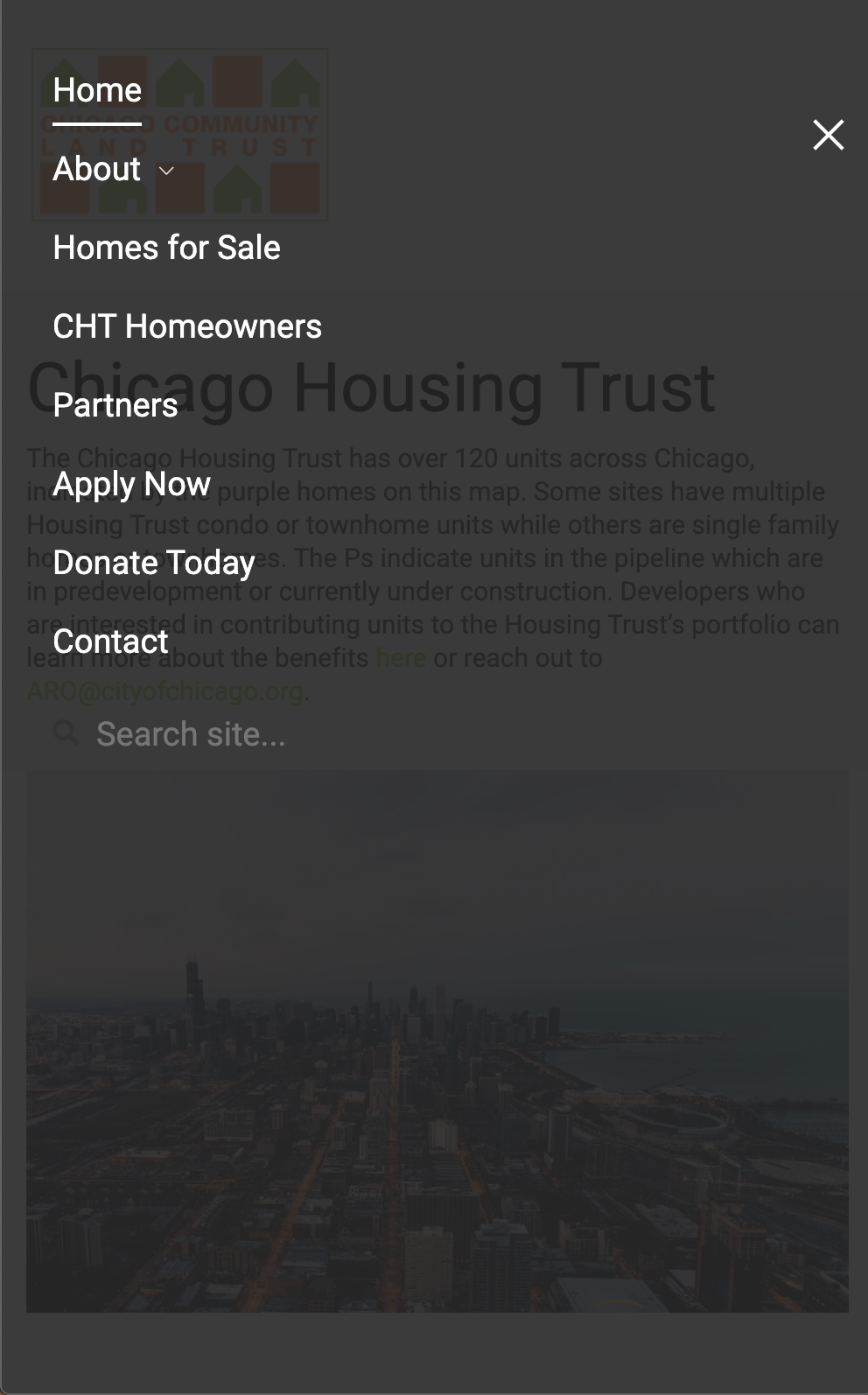Open Homes for Sale

click(166, 248)
